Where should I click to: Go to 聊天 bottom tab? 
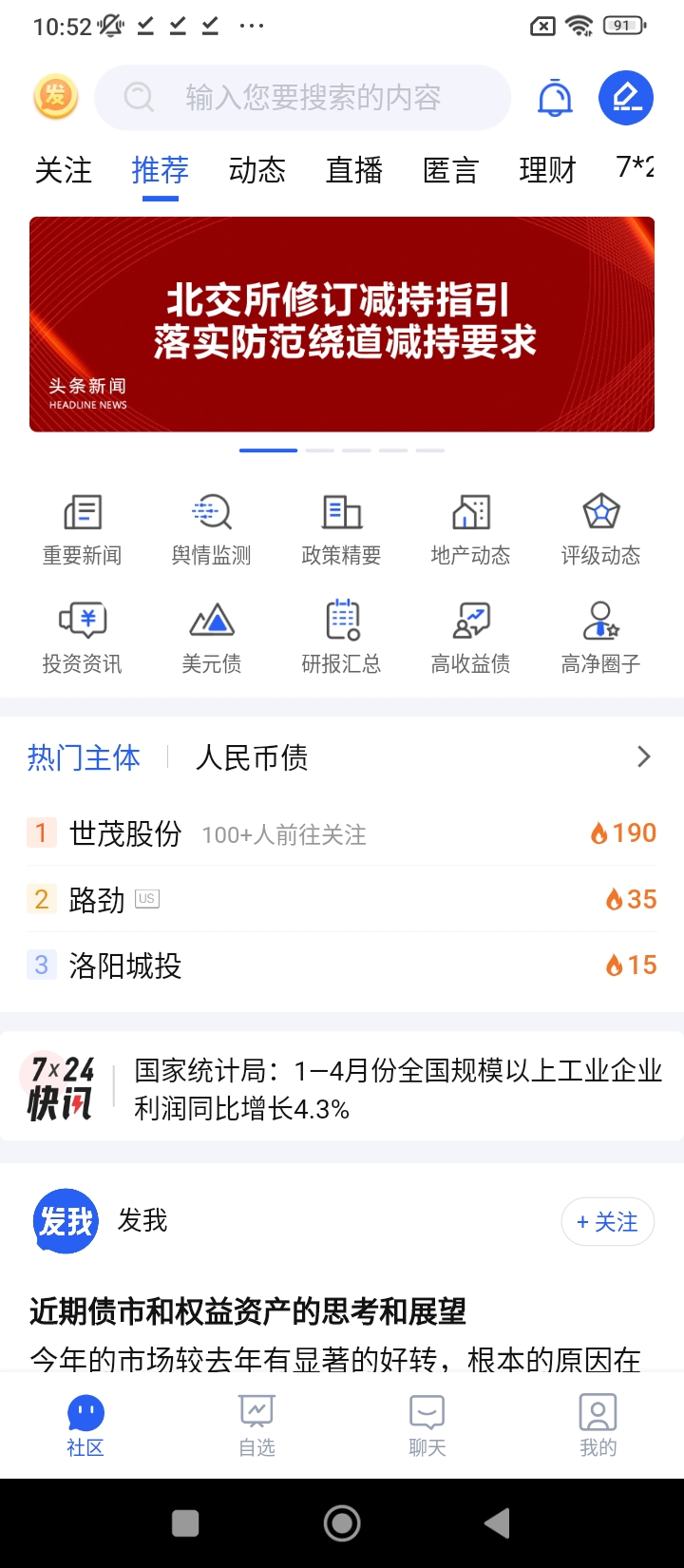[427, 1425]
